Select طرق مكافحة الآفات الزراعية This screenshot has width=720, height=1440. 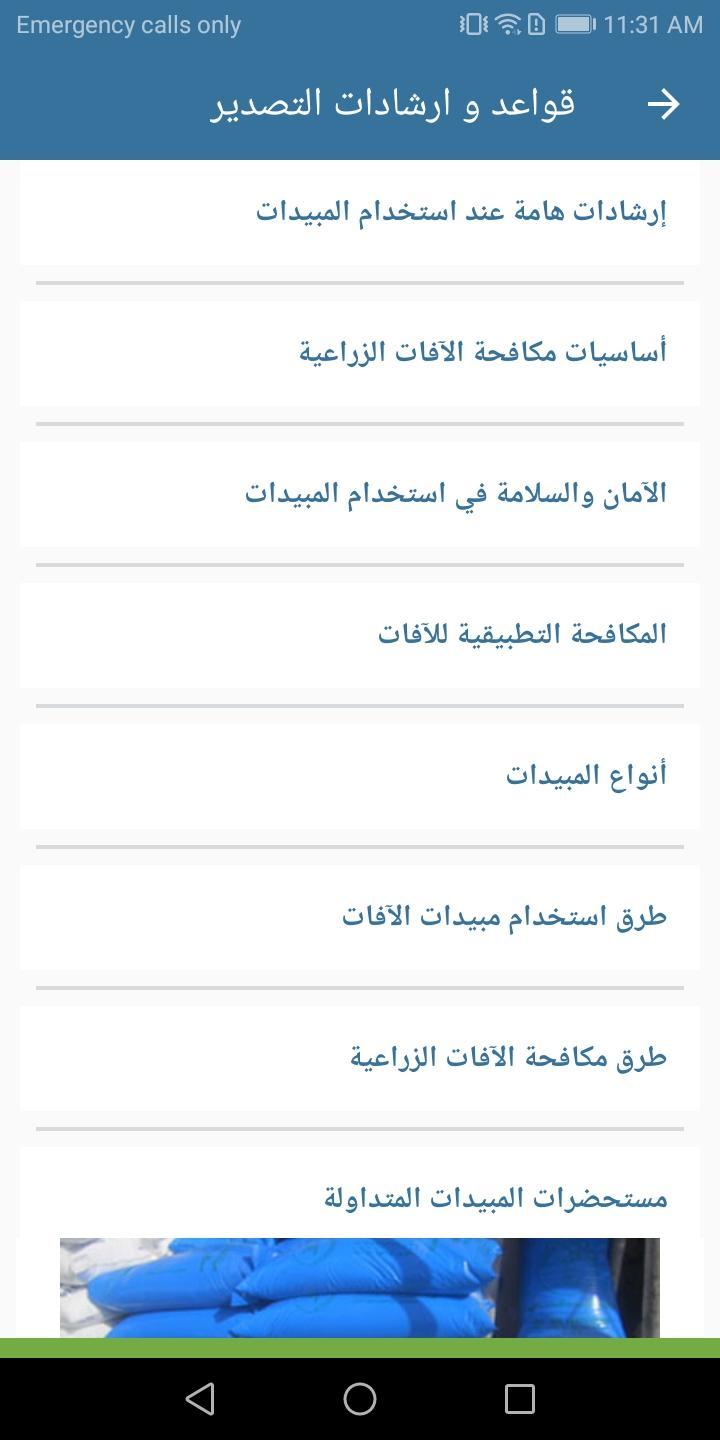pos(508,1057)
